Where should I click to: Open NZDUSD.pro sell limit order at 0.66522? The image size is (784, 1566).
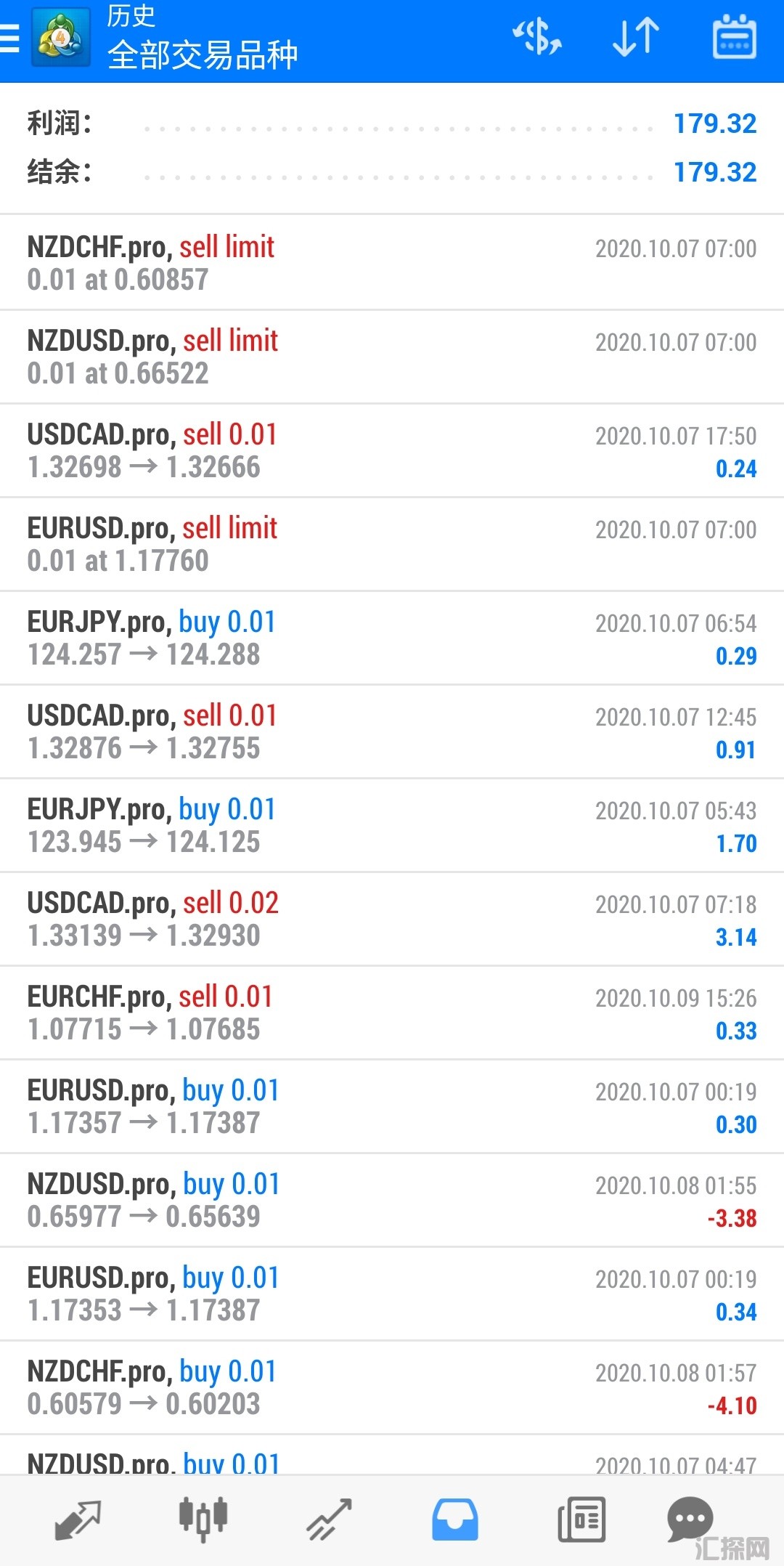pyautogui.click(x=392, y=357)
